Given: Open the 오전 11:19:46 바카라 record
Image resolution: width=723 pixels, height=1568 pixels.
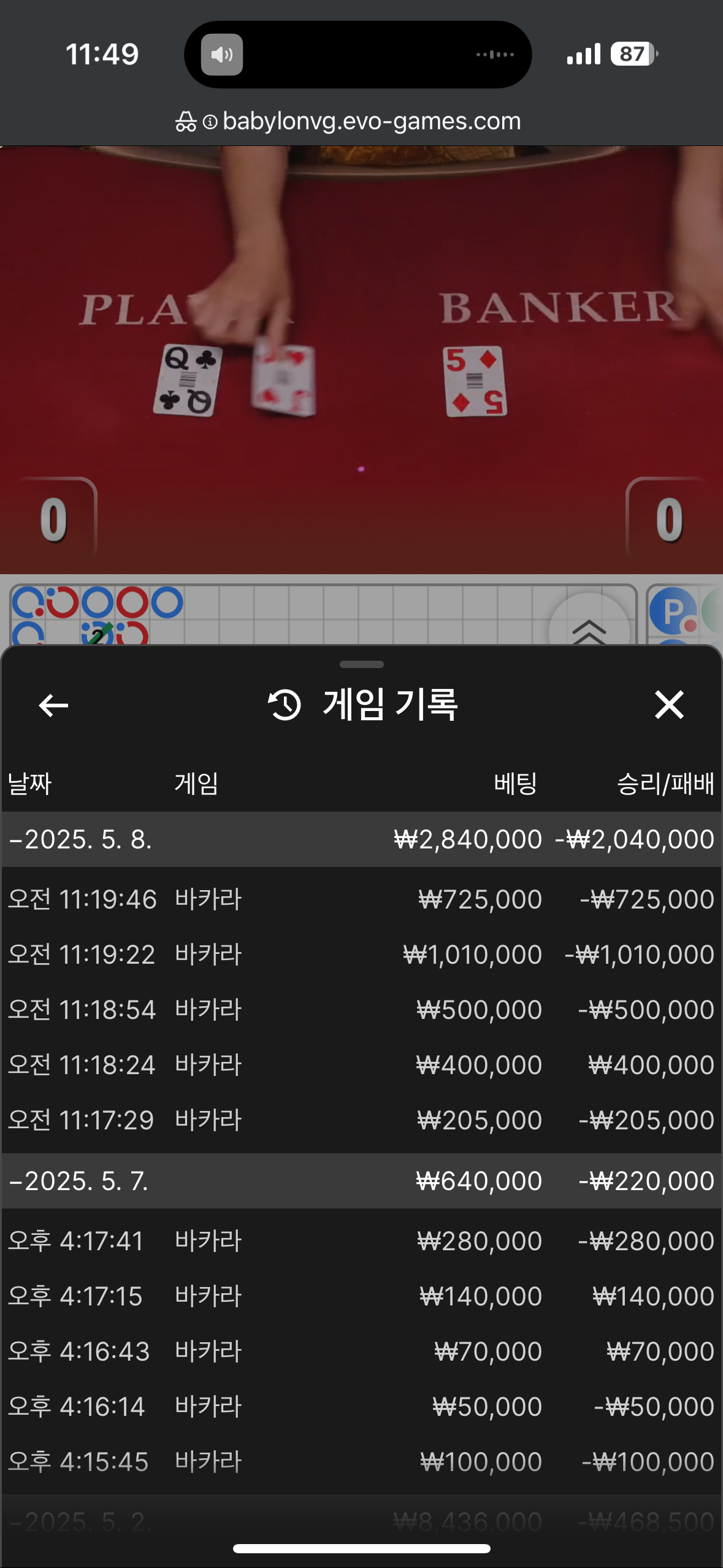Looking at the screenshot, I should pos(361,899).
